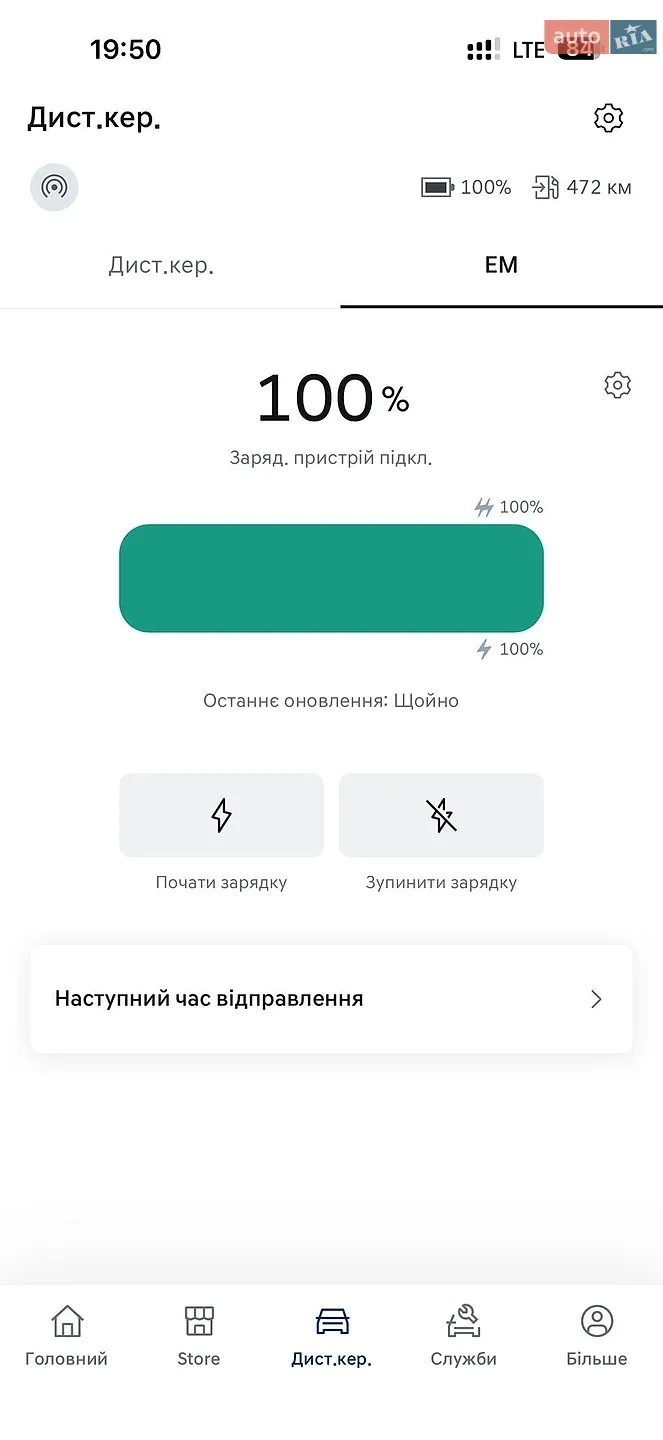This screenshot has width=663, height=1440.
Task: Open charge settings gear beside 100%
Action: tap(618, 385)
